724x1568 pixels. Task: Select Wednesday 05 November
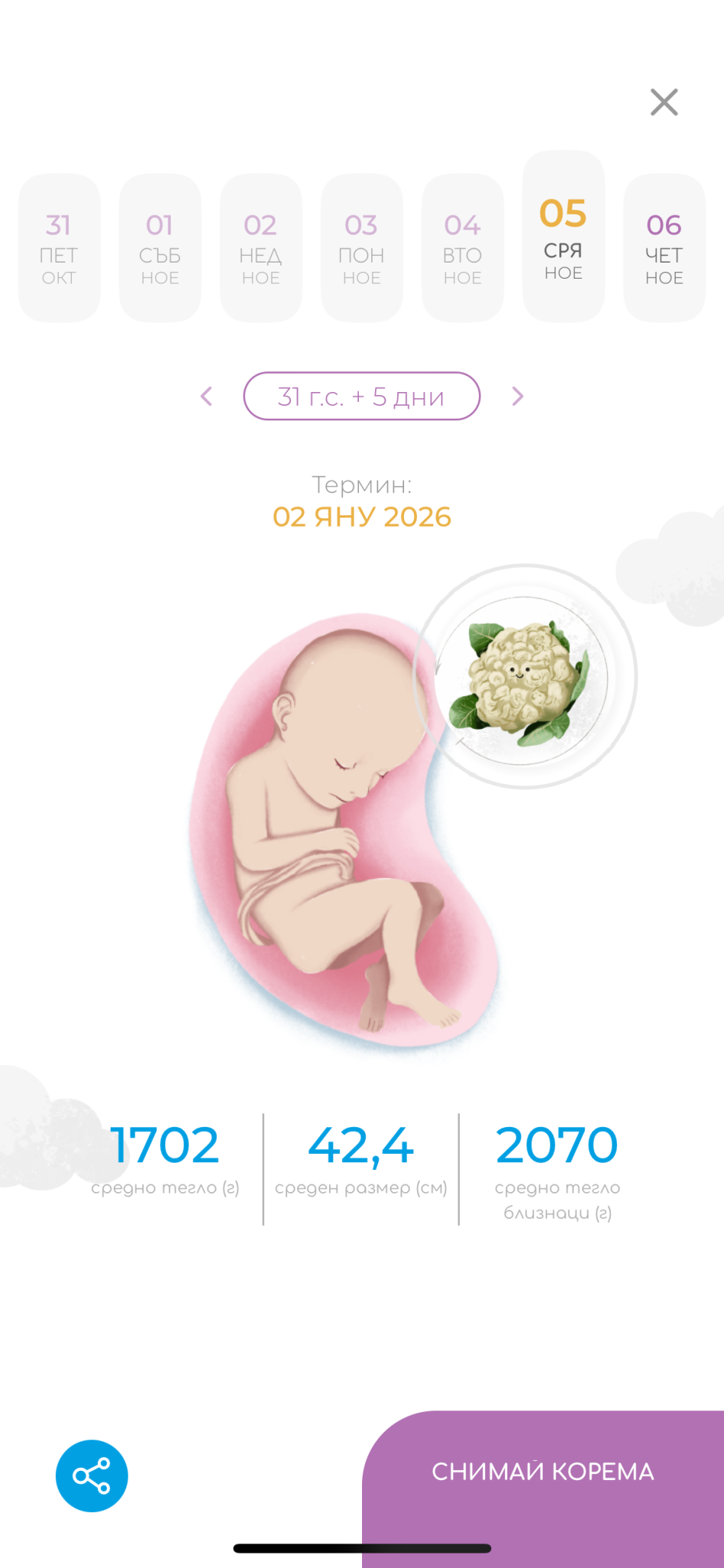563,237
